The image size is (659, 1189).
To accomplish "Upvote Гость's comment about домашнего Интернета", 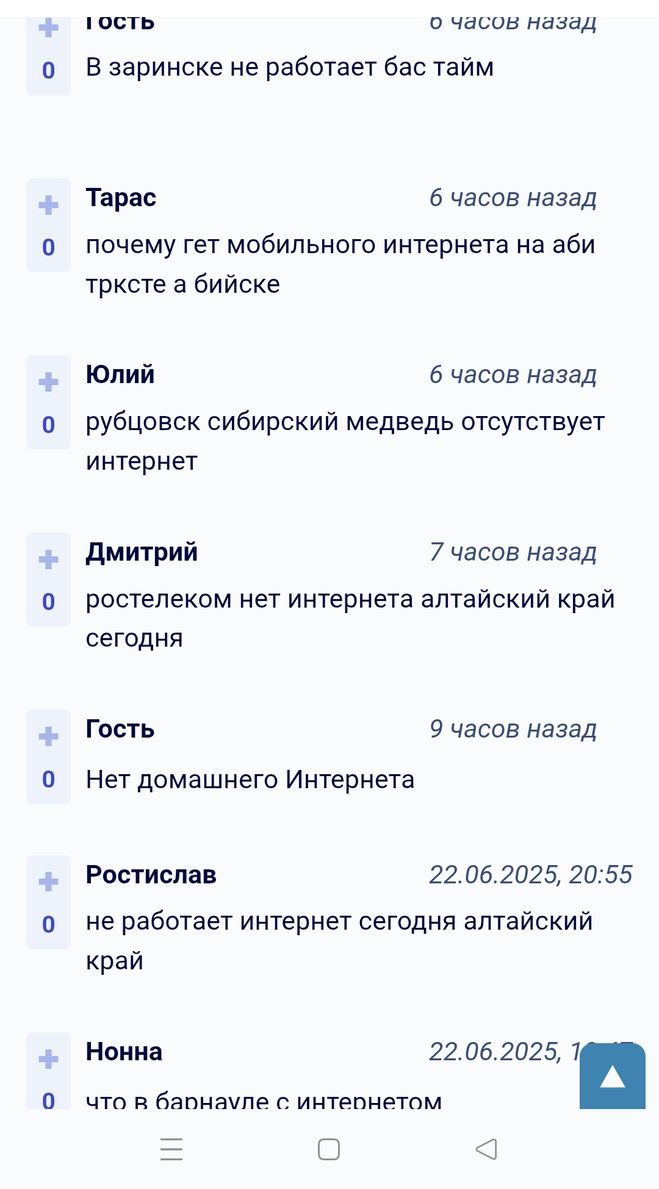I will click(49, 736).
